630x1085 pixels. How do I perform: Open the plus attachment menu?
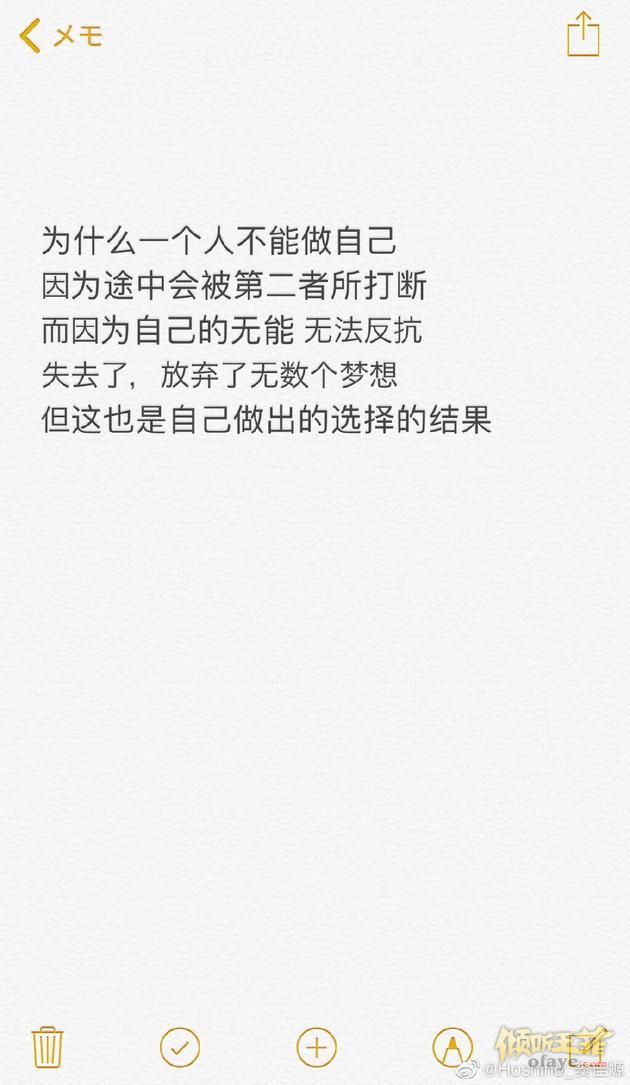tap(316, 1048)
